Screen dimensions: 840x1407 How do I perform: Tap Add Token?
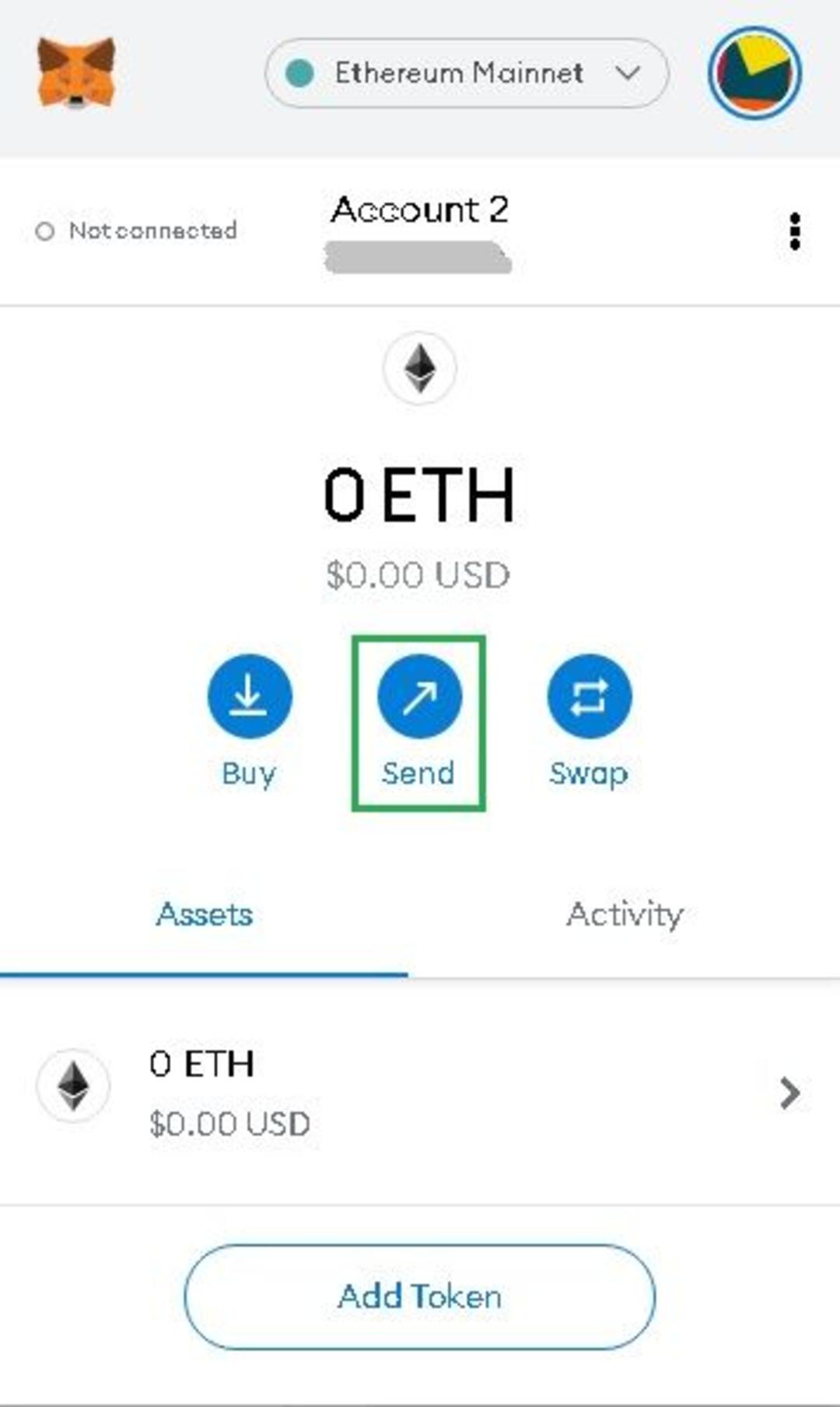tap(420, 1296)
